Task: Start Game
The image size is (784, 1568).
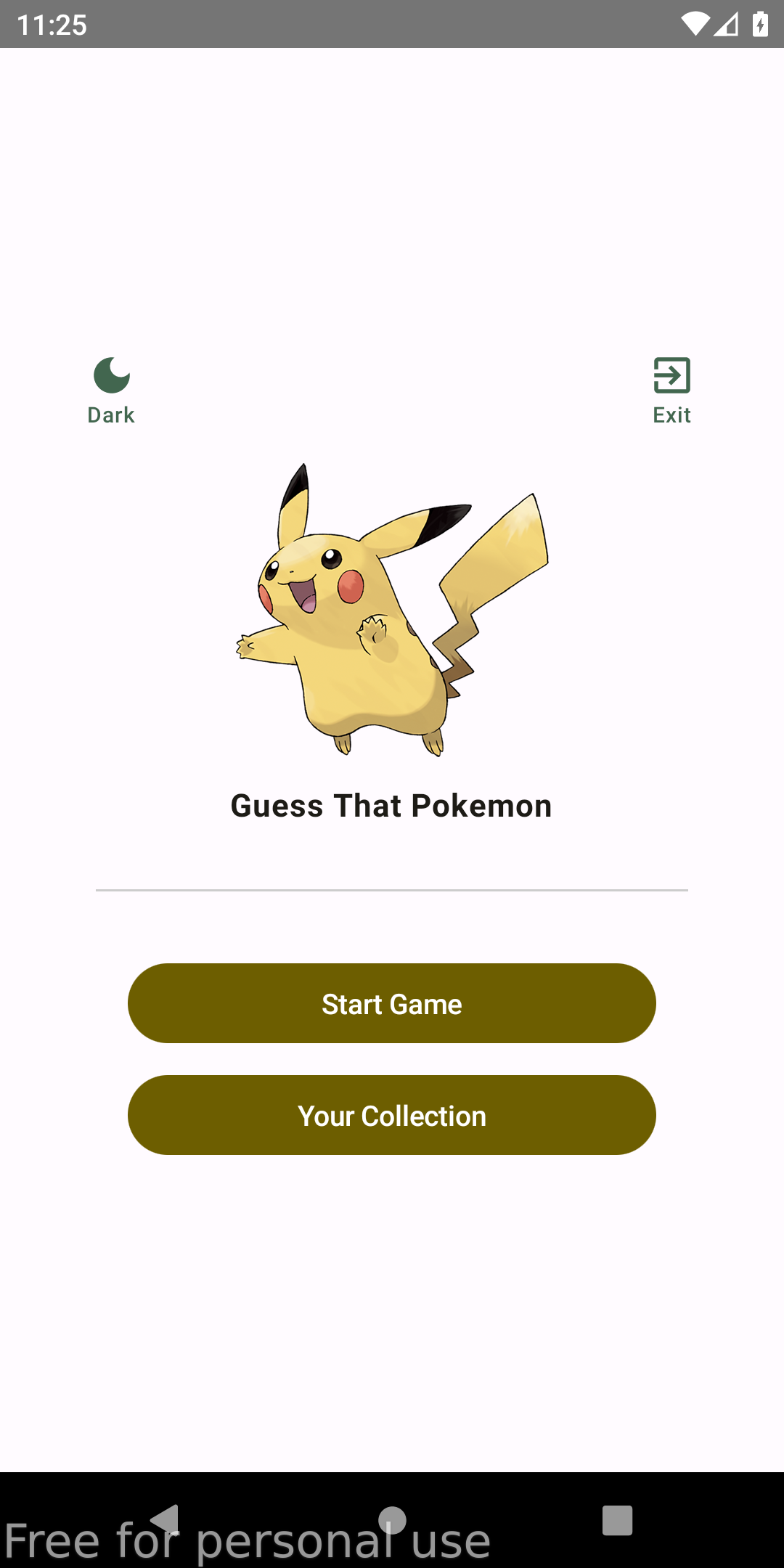Action: [x=392, y=1003]
